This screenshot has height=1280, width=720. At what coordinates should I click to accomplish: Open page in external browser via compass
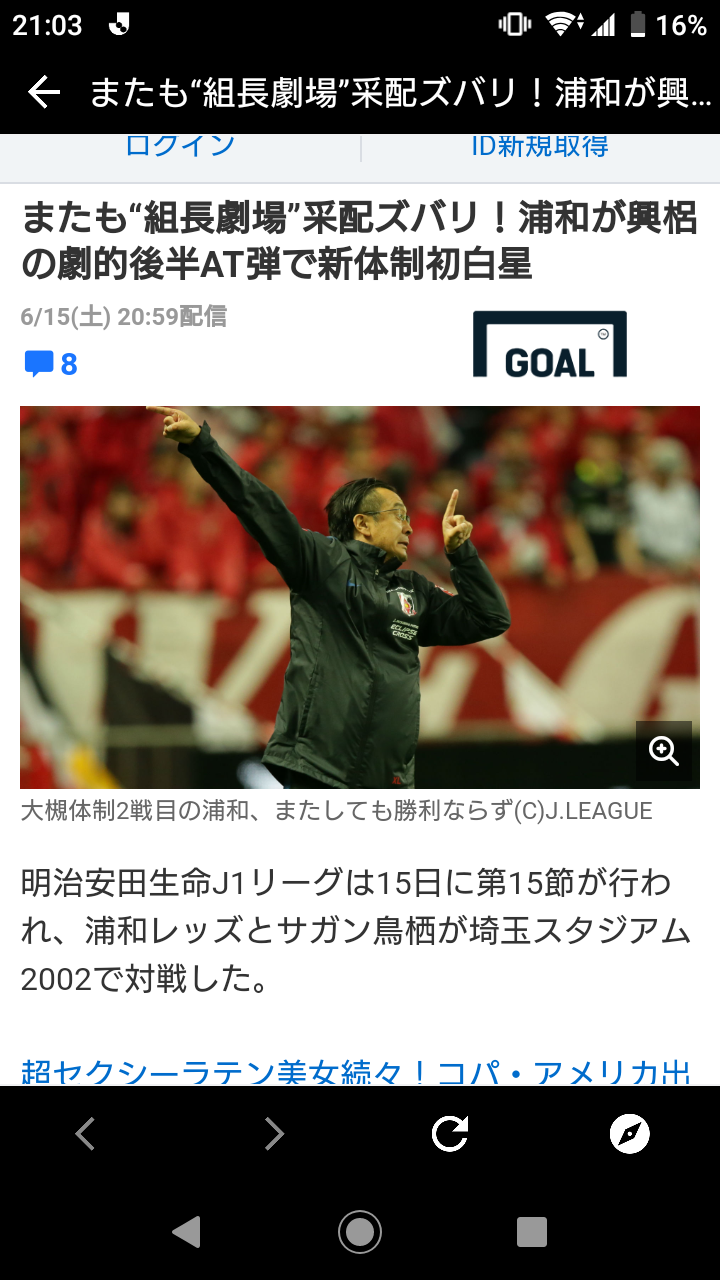(x=630, y=1133)
